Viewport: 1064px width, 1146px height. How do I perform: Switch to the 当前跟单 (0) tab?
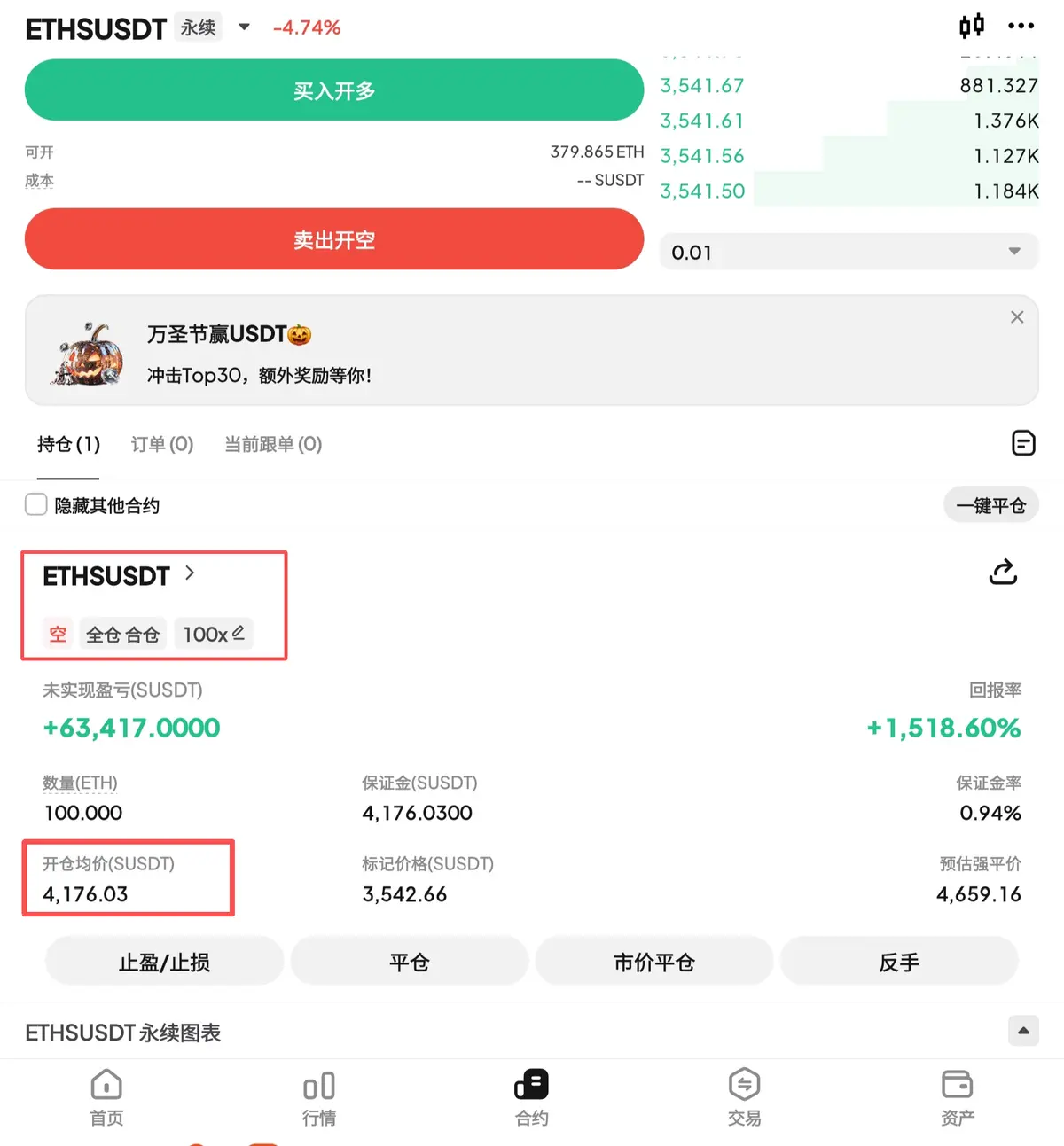pyautogui.click(x=272, y=444)
